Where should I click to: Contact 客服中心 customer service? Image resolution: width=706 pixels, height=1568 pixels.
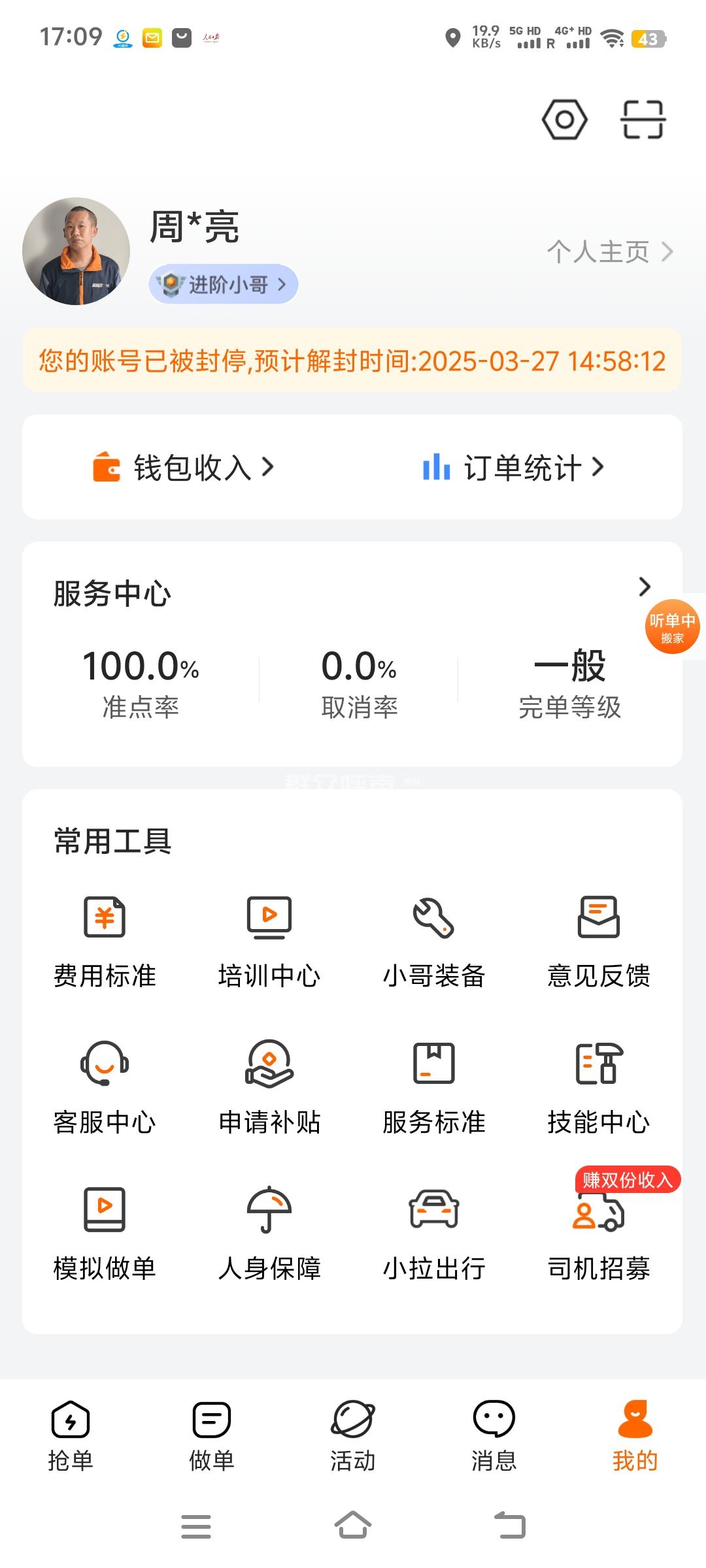click(x=105, y=1087)
